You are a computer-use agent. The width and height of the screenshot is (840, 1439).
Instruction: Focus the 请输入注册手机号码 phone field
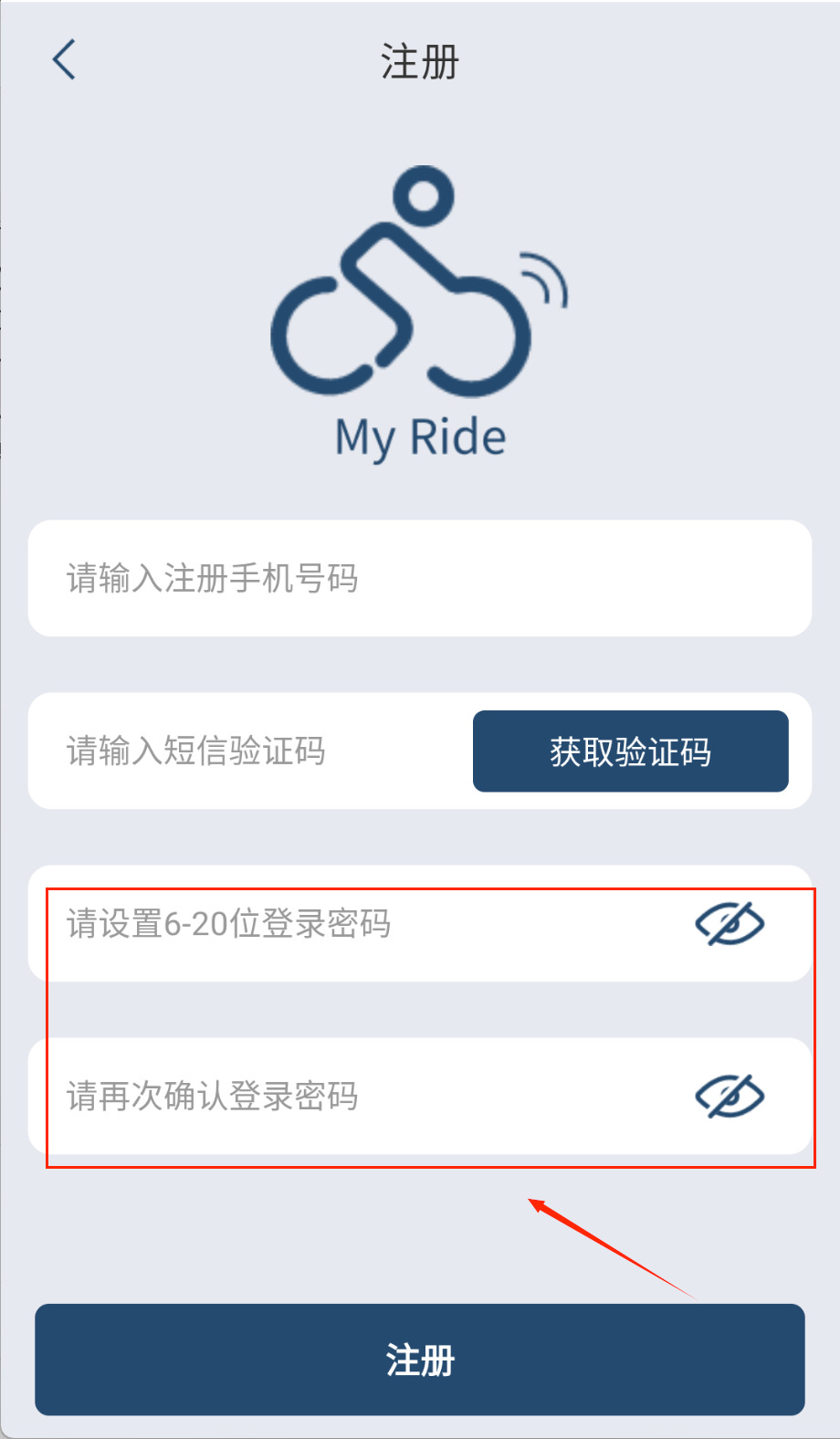pos(419,578)
